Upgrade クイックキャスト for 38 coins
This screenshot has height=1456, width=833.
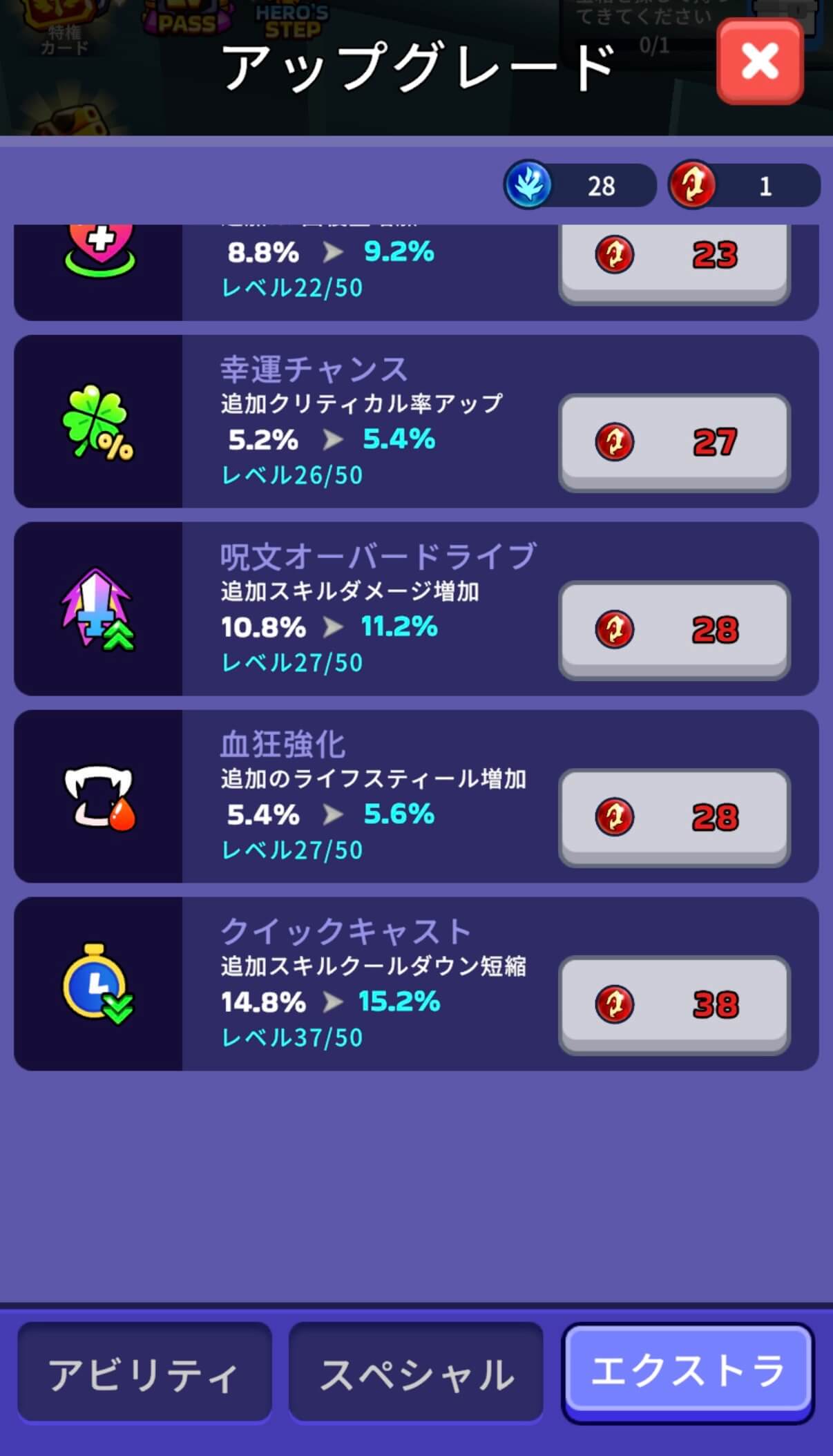(673, 1004)
